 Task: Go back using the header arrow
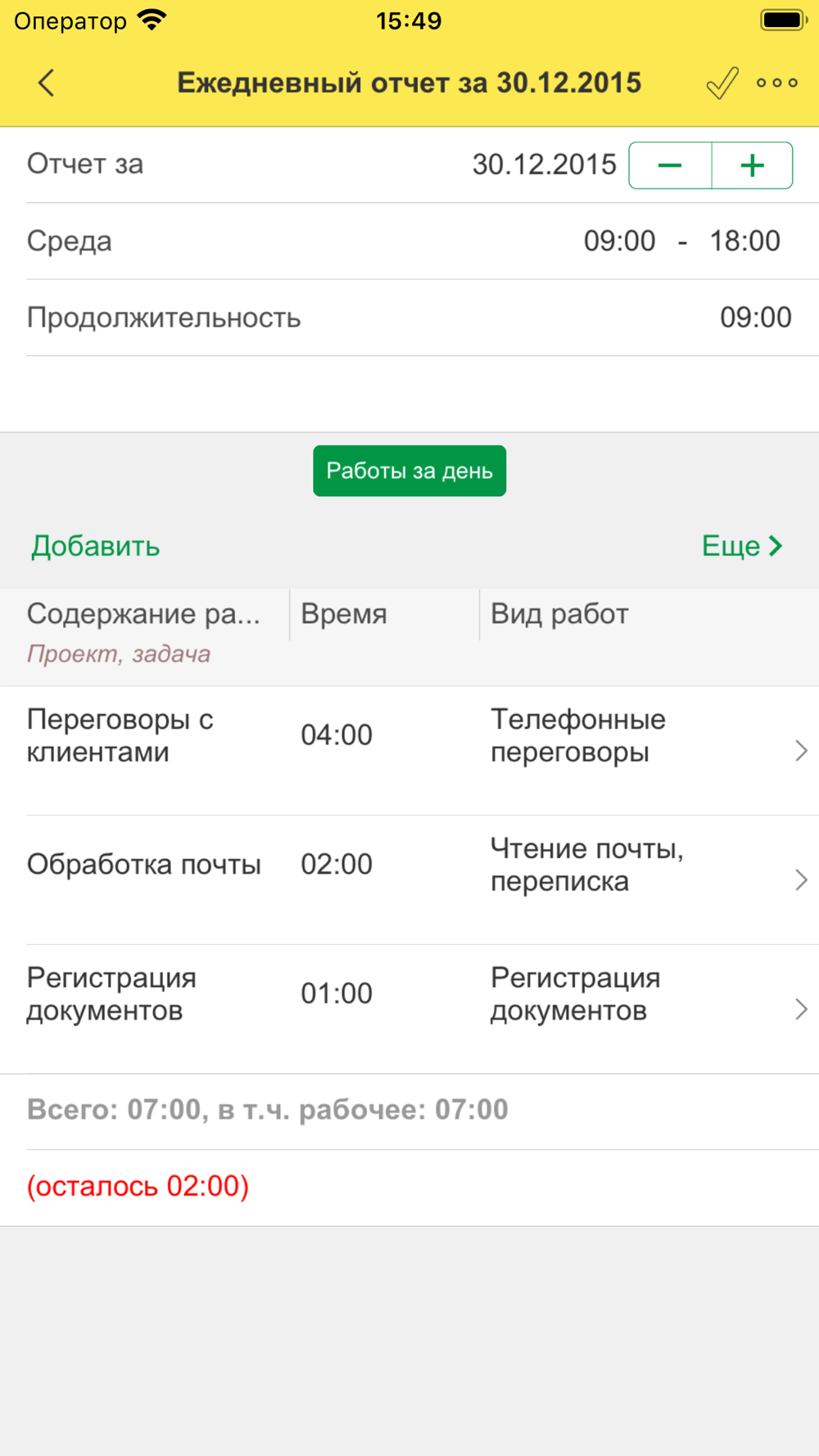pos(47,83)
